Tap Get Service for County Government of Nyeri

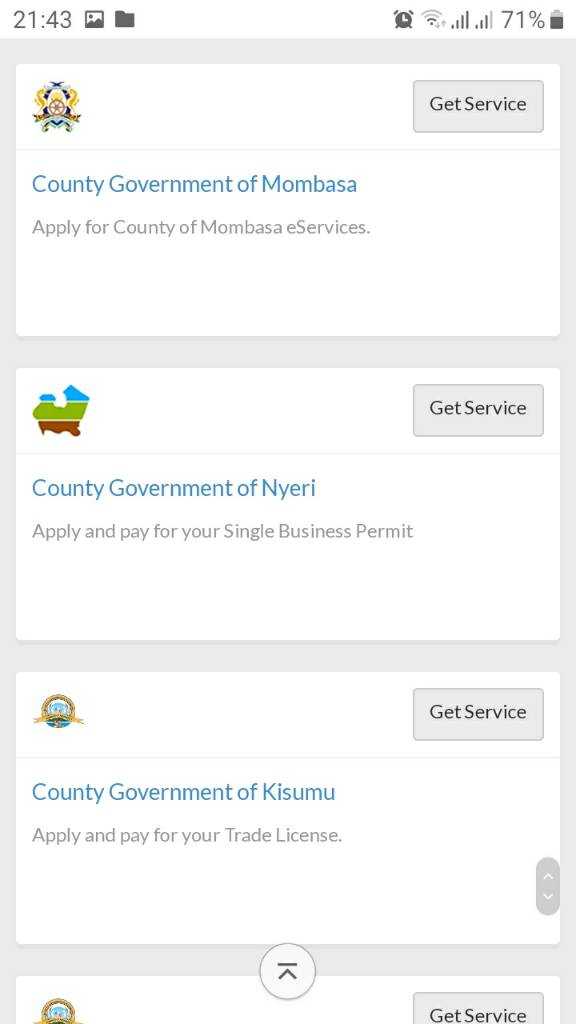coord(478,409)
